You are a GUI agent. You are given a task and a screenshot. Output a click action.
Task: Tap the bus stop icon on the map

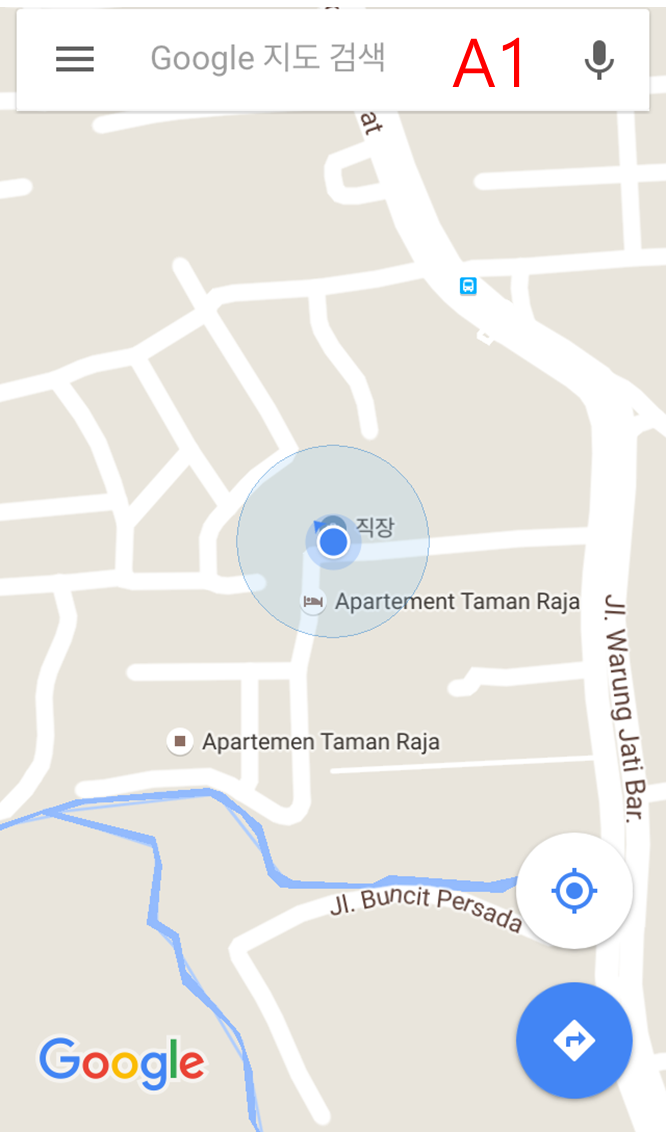(x=468, y=286)
